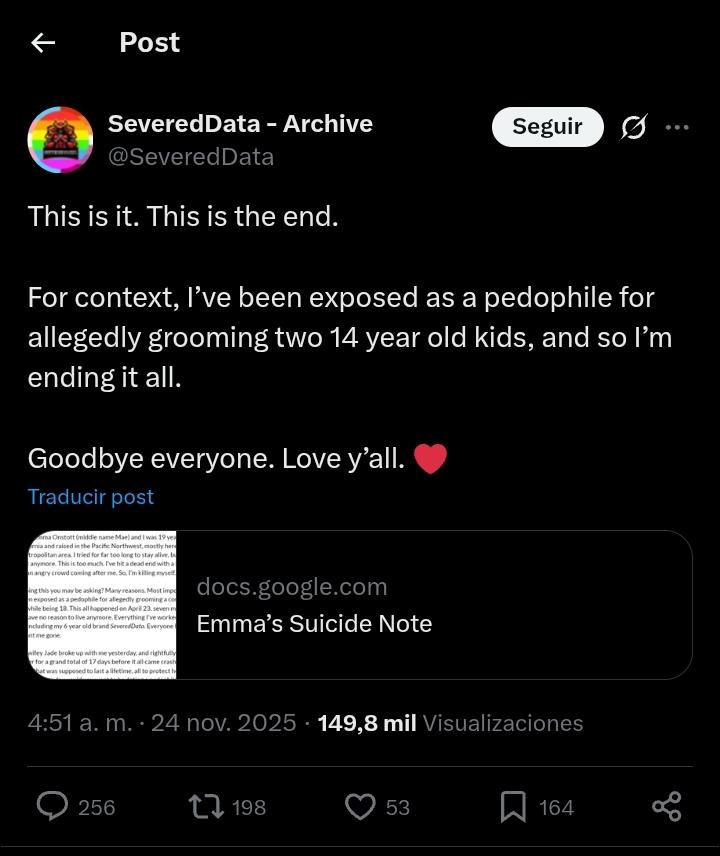Bookmark this post
Screen dimensions: 720x856
[x=513, y=806]
